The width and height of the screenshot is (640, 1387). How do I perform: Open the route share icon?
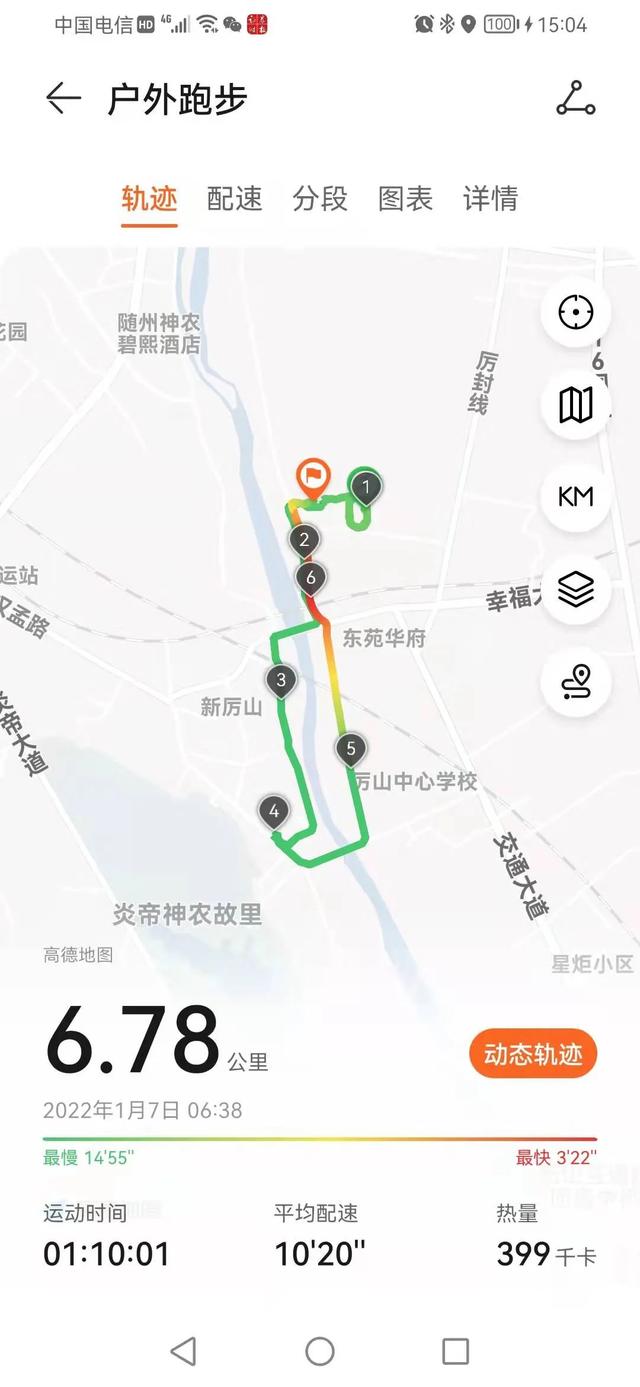tap(576, 98)
